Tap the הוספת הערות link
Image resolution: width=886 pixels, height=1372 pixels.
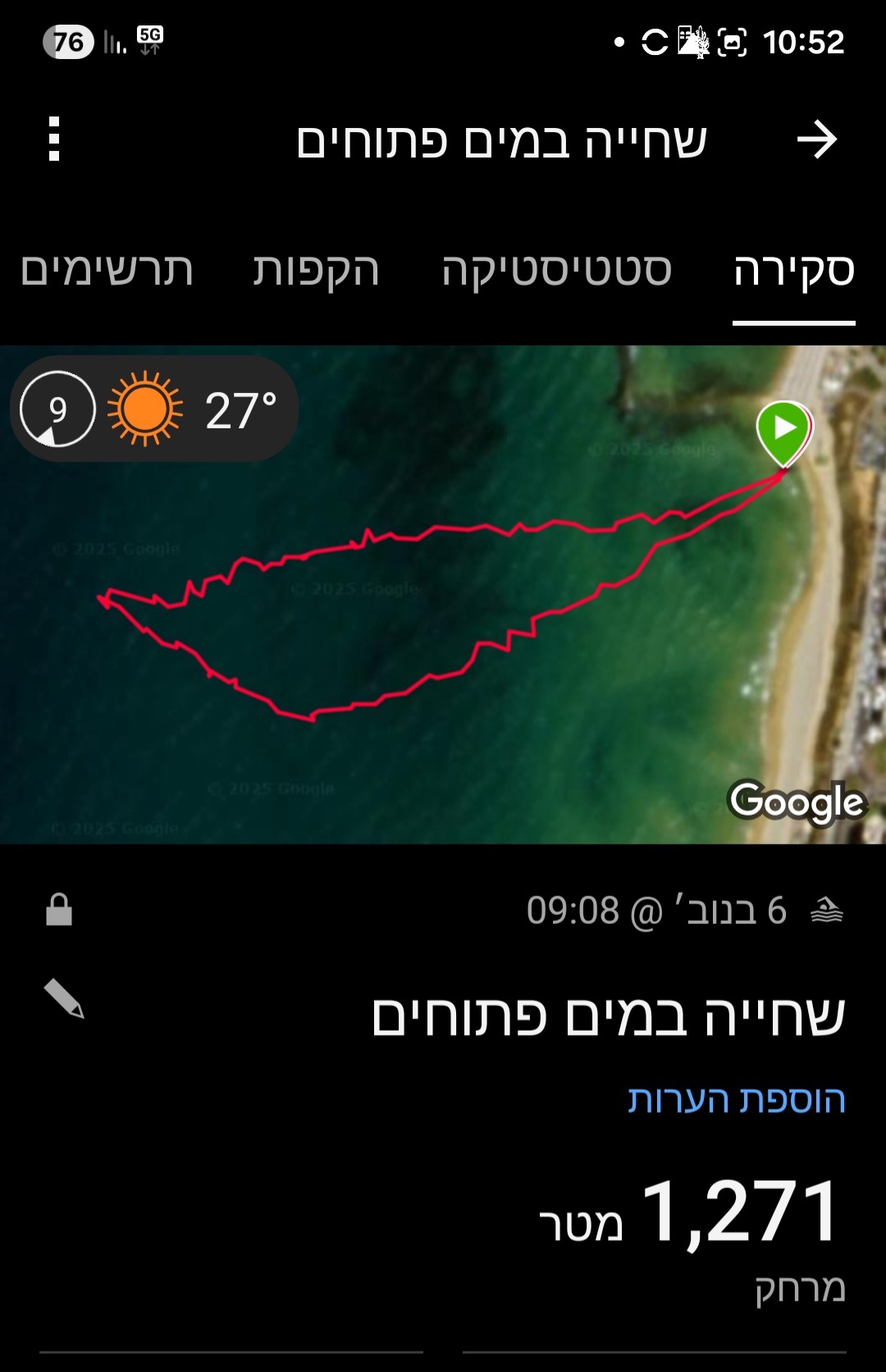[736, 1100]
